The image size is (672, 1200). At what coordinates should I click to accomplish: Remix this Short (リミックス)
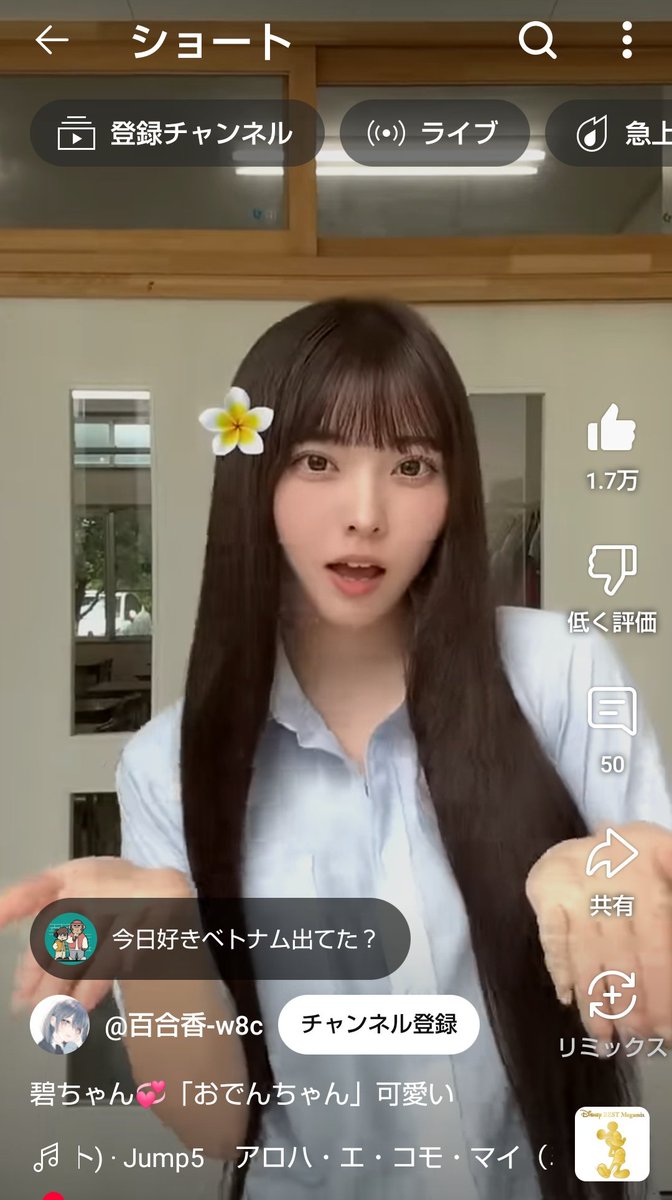click(612, 997)
